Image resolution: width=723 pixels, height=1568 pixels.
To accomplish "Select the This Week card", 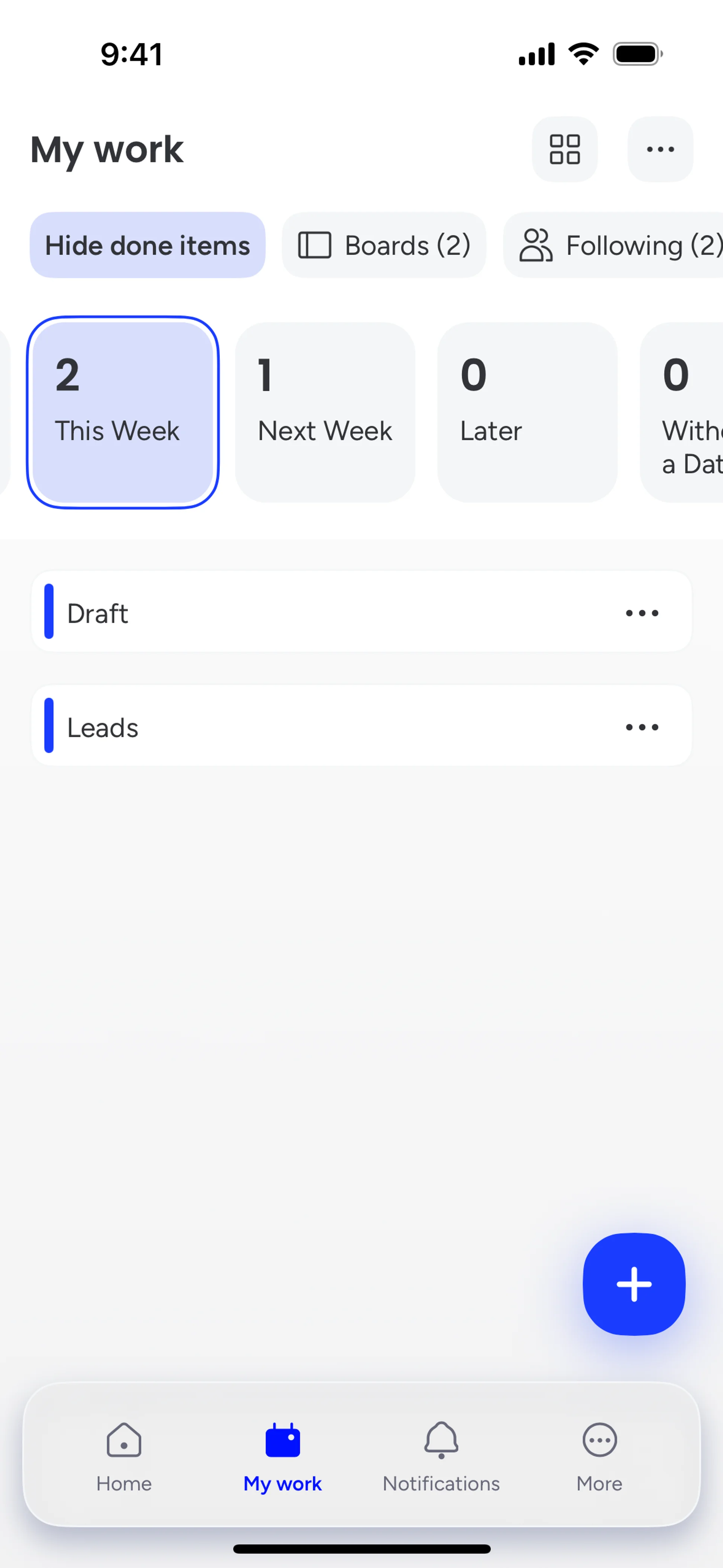I will 123,412.
